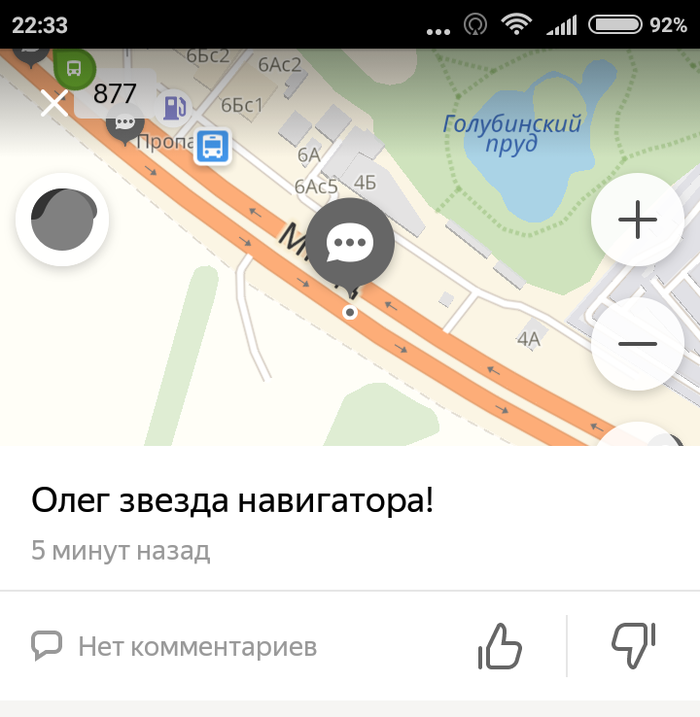
Task: Tap the round voice assistant button
Action: (63, 220)
